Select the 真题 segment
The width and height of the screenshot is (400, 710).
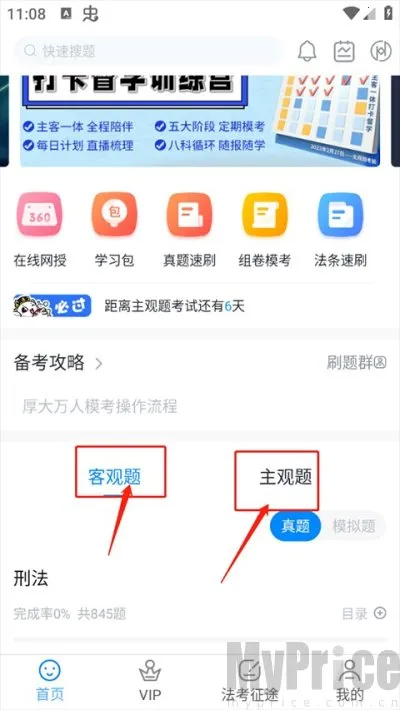296,526
